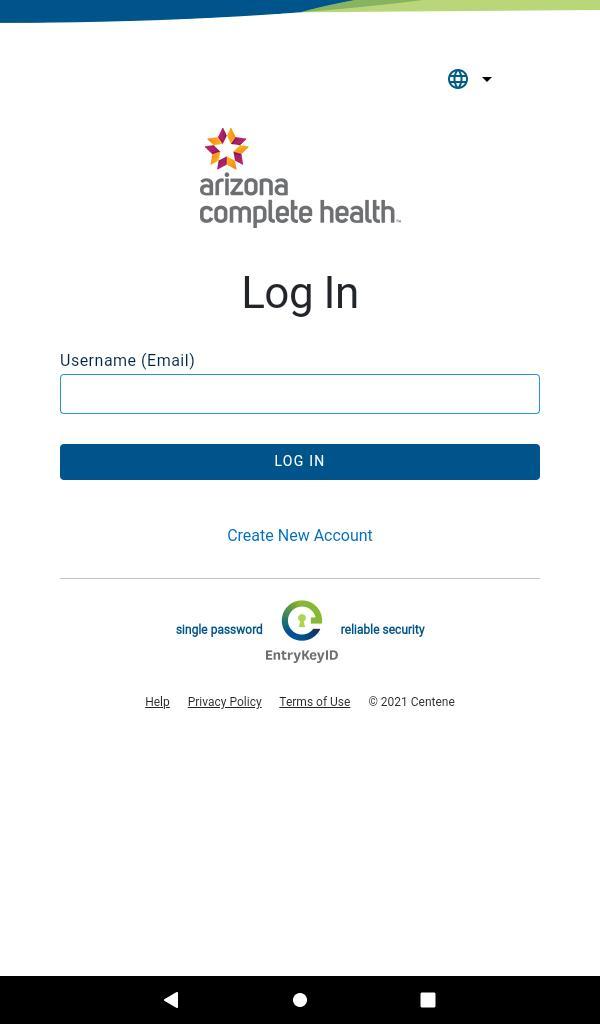Image resolution: width=600 pixels, height=1024 pixels.
Task: Read the Terms of Use
Action: coord(314,702)
